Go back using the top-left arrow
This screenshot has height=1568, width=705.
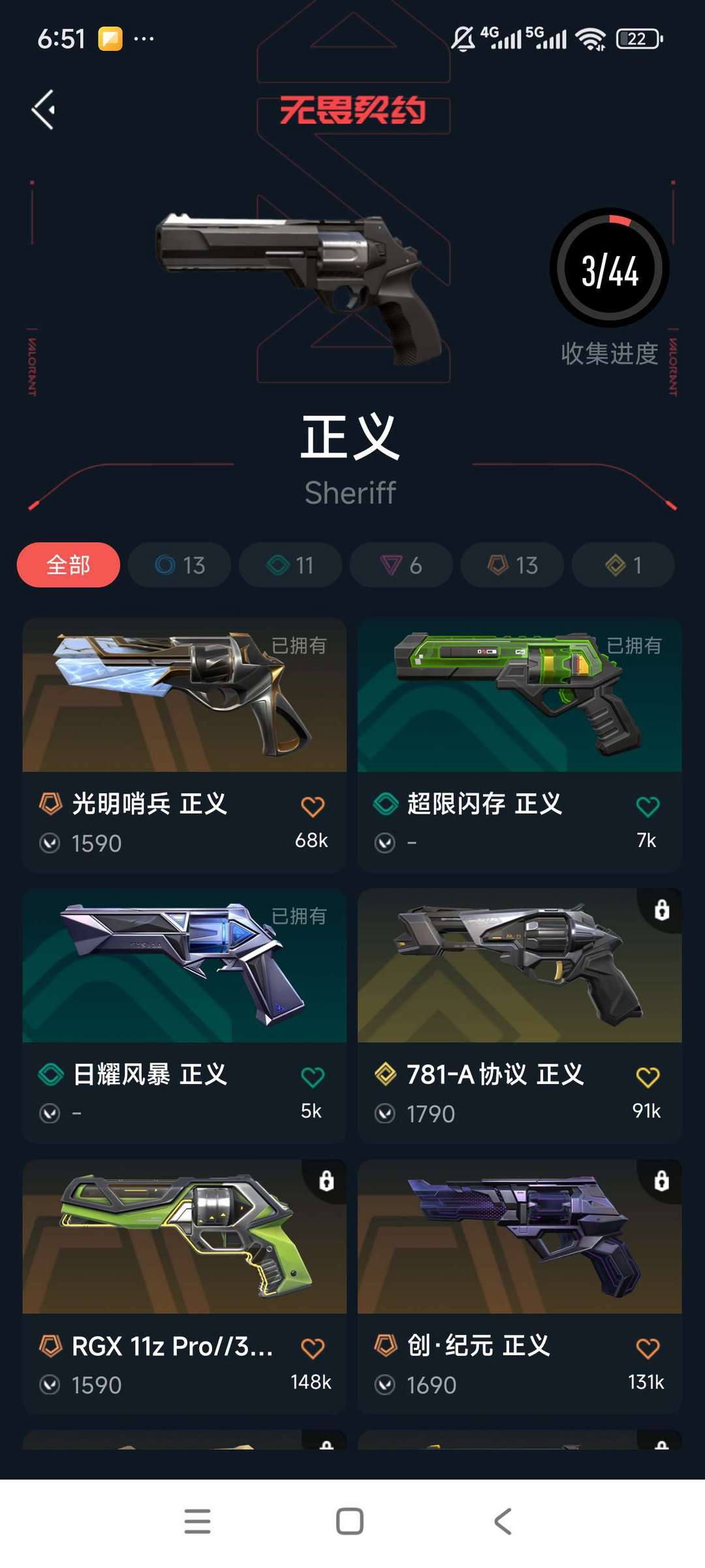pyautogui.click(x=43, y=109)
